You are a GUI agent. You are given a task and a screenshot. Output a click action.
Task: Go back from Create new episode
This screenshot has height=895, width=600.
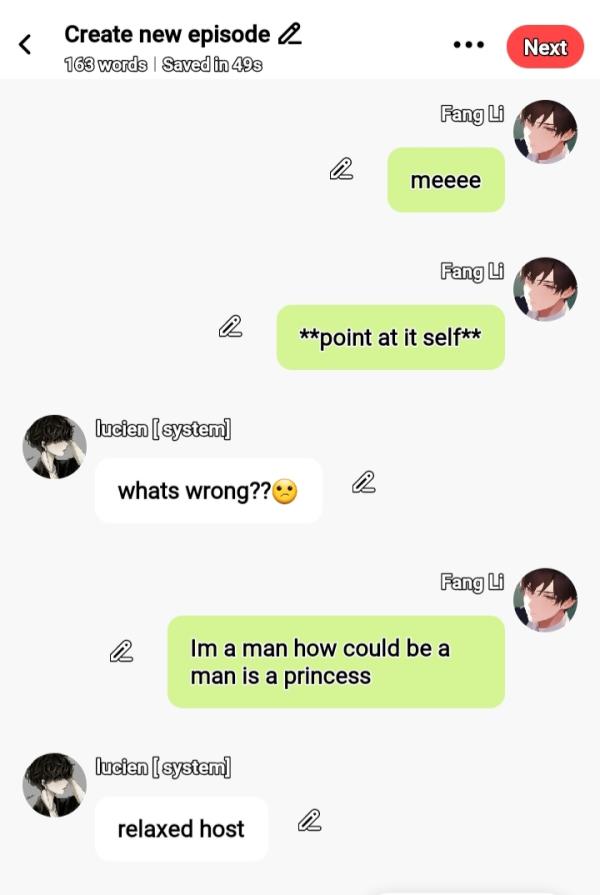pos(25,44)
